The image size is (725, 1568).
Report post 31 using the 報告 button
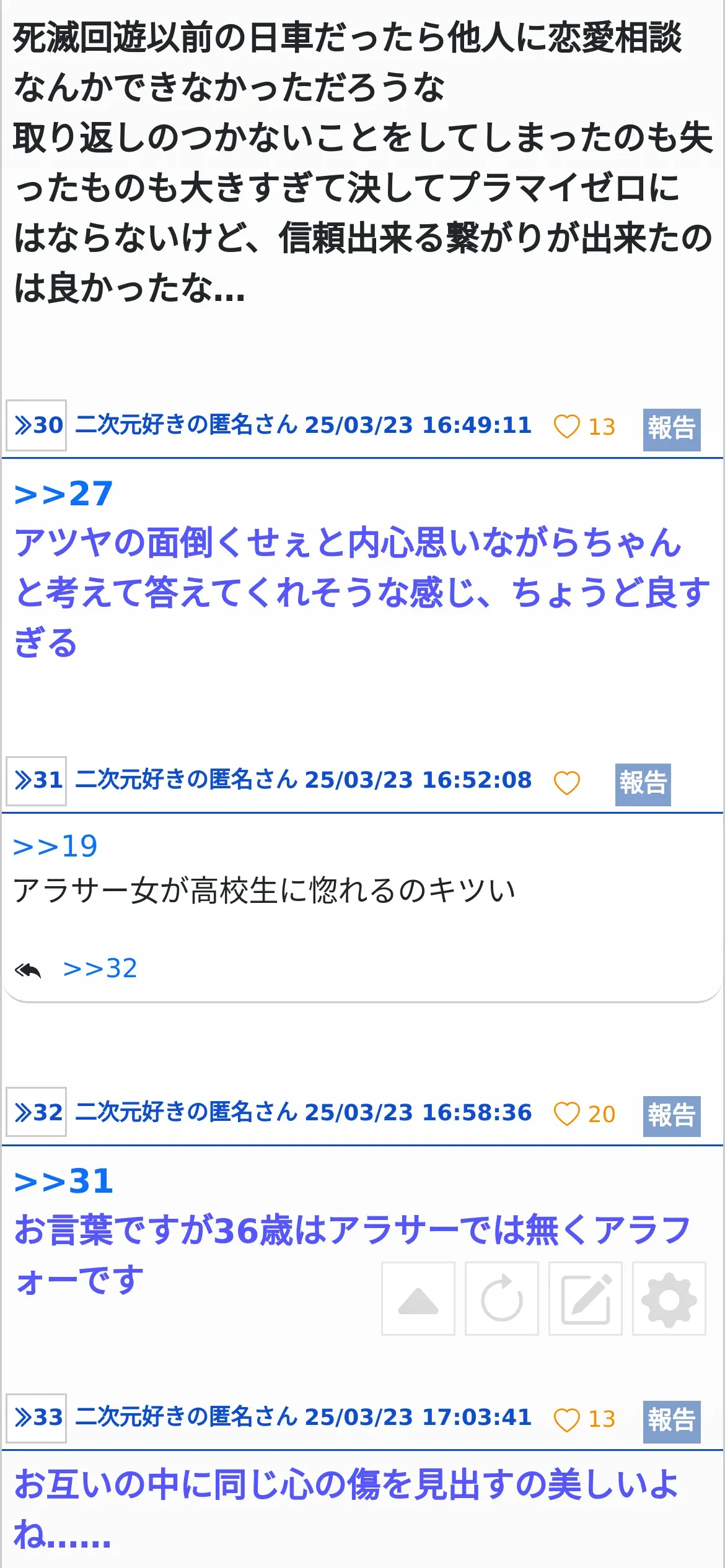[643, 784]
